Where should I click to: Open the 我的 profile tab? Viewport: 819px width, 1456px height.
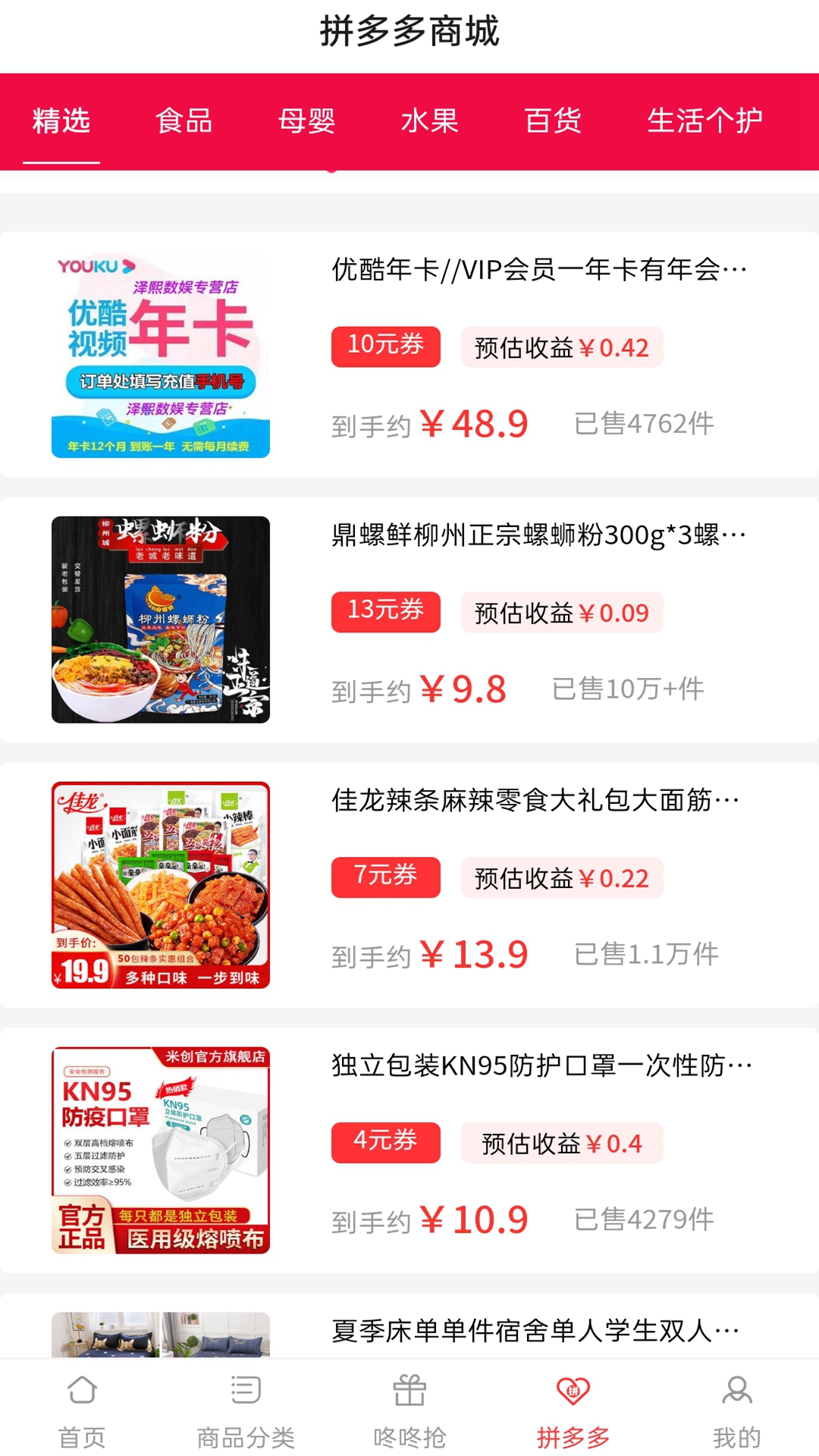[737, 1409]
